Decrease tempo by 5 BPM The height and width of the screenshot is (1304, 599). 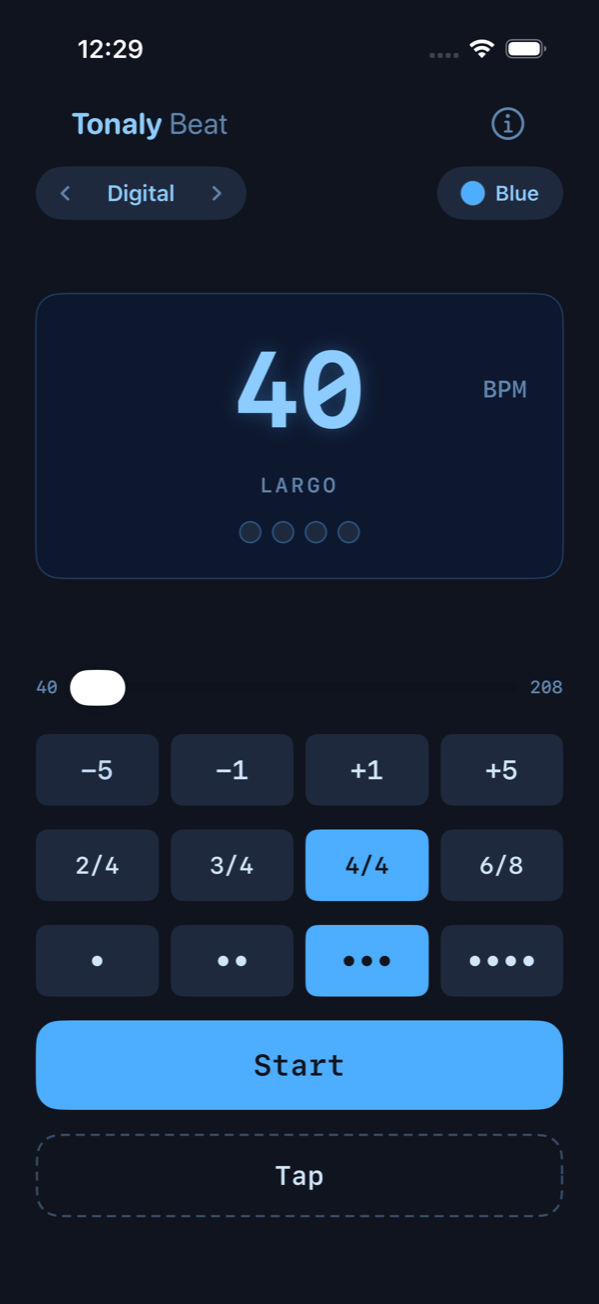pos(97,770)
